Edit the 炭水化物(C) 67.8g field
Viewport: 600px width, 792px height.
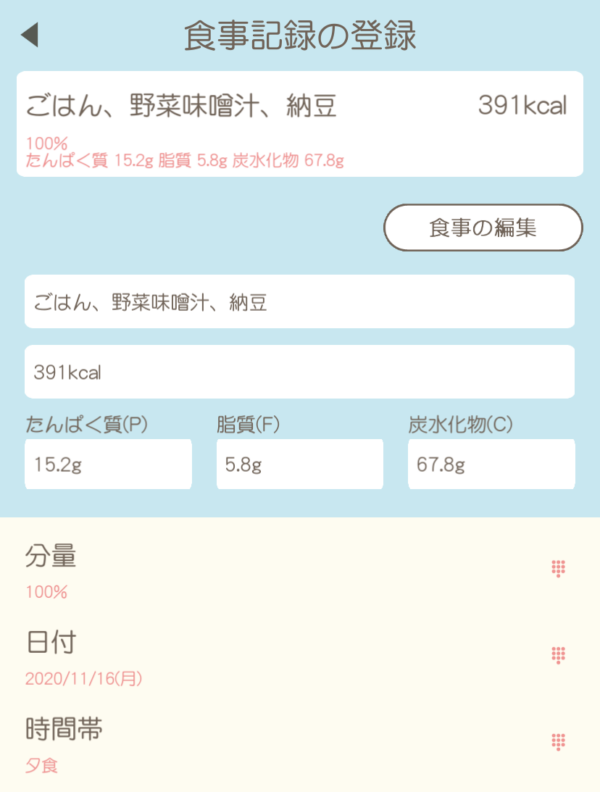[491, 464]
